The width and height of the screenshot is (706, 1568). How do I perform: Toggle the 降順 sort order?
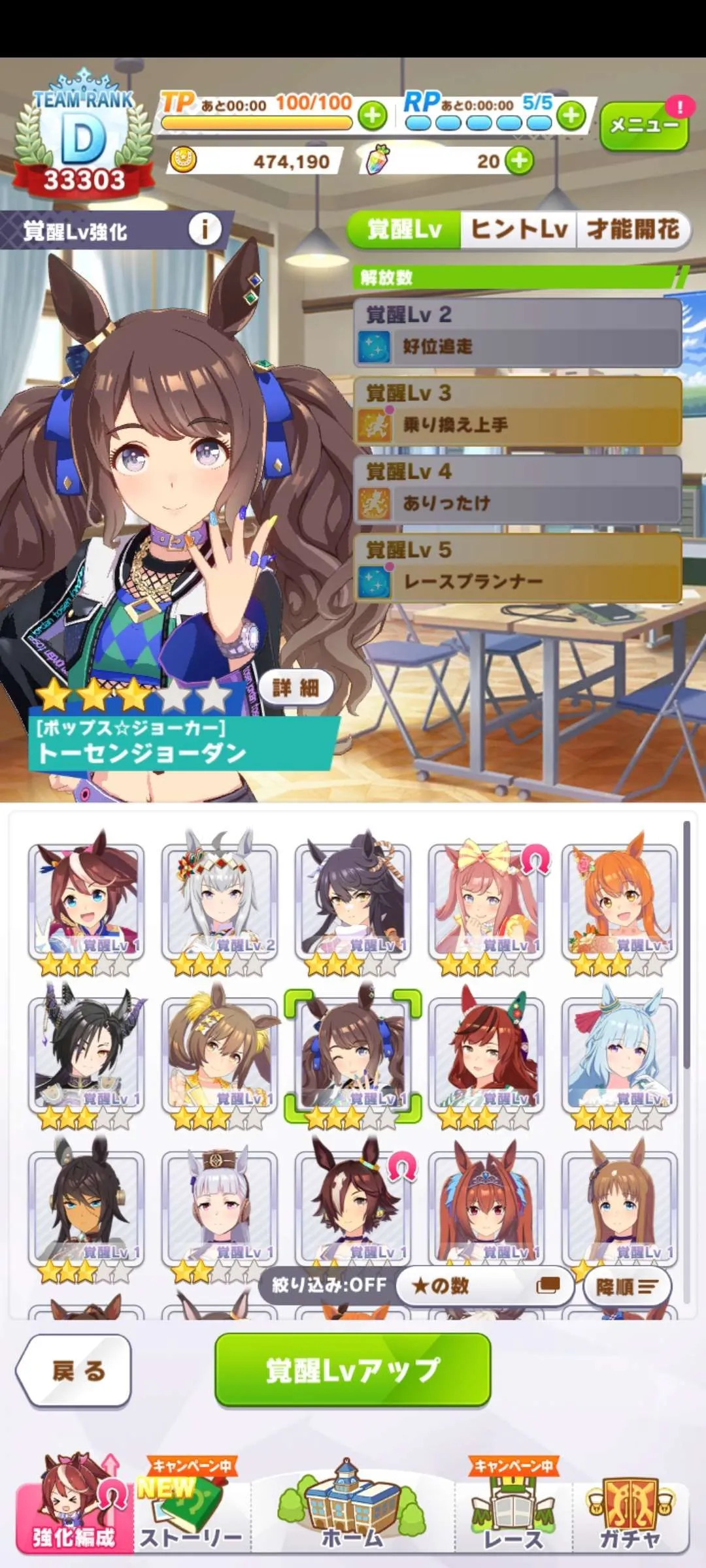point(626,1286)
